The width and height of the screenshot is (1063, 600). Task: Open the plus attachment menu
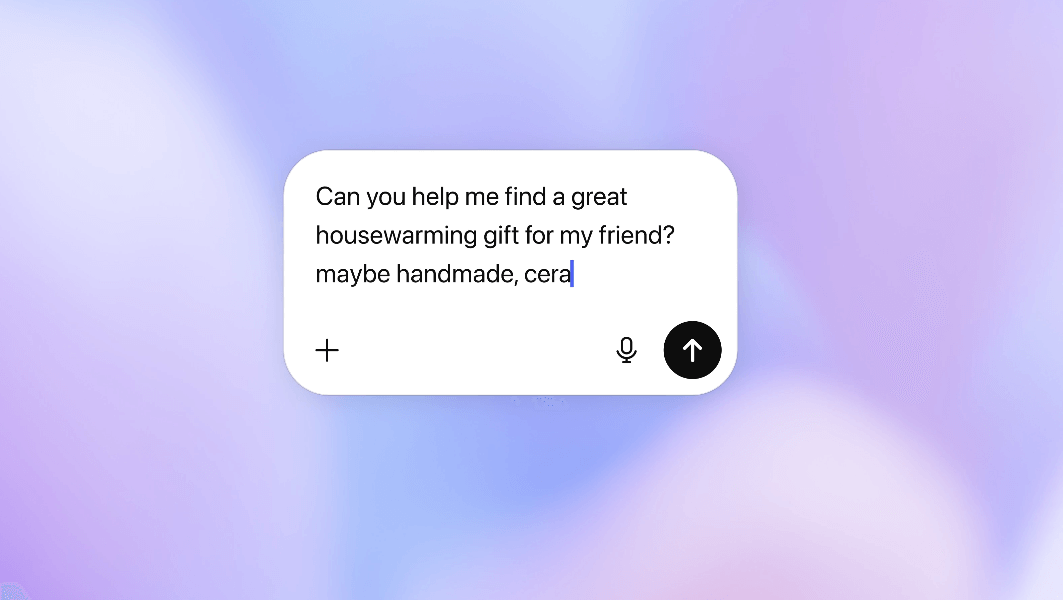[x=327, y=350]
